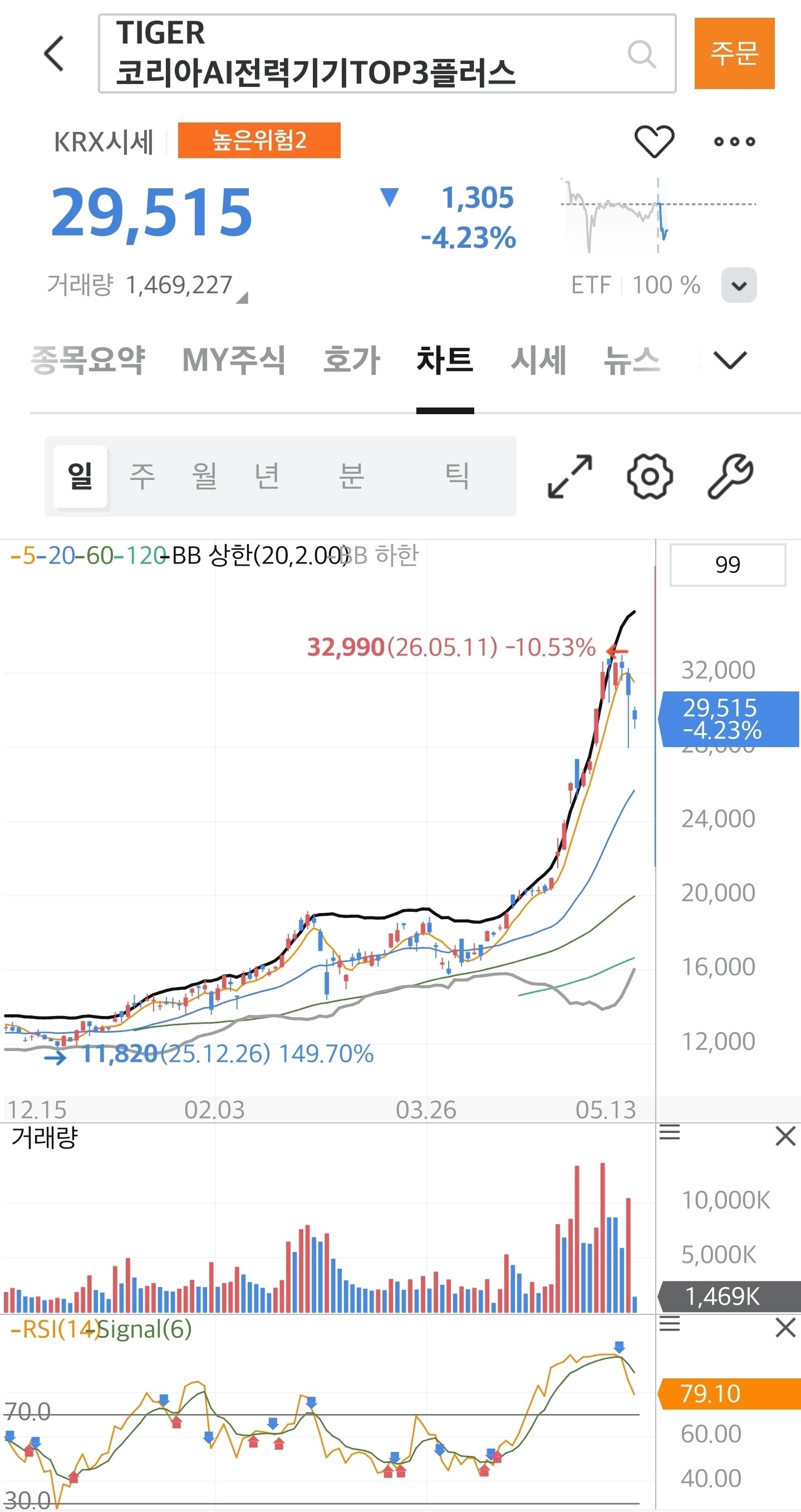
Task: Expand the tab list with the chevron
Action: pos(730,360)
